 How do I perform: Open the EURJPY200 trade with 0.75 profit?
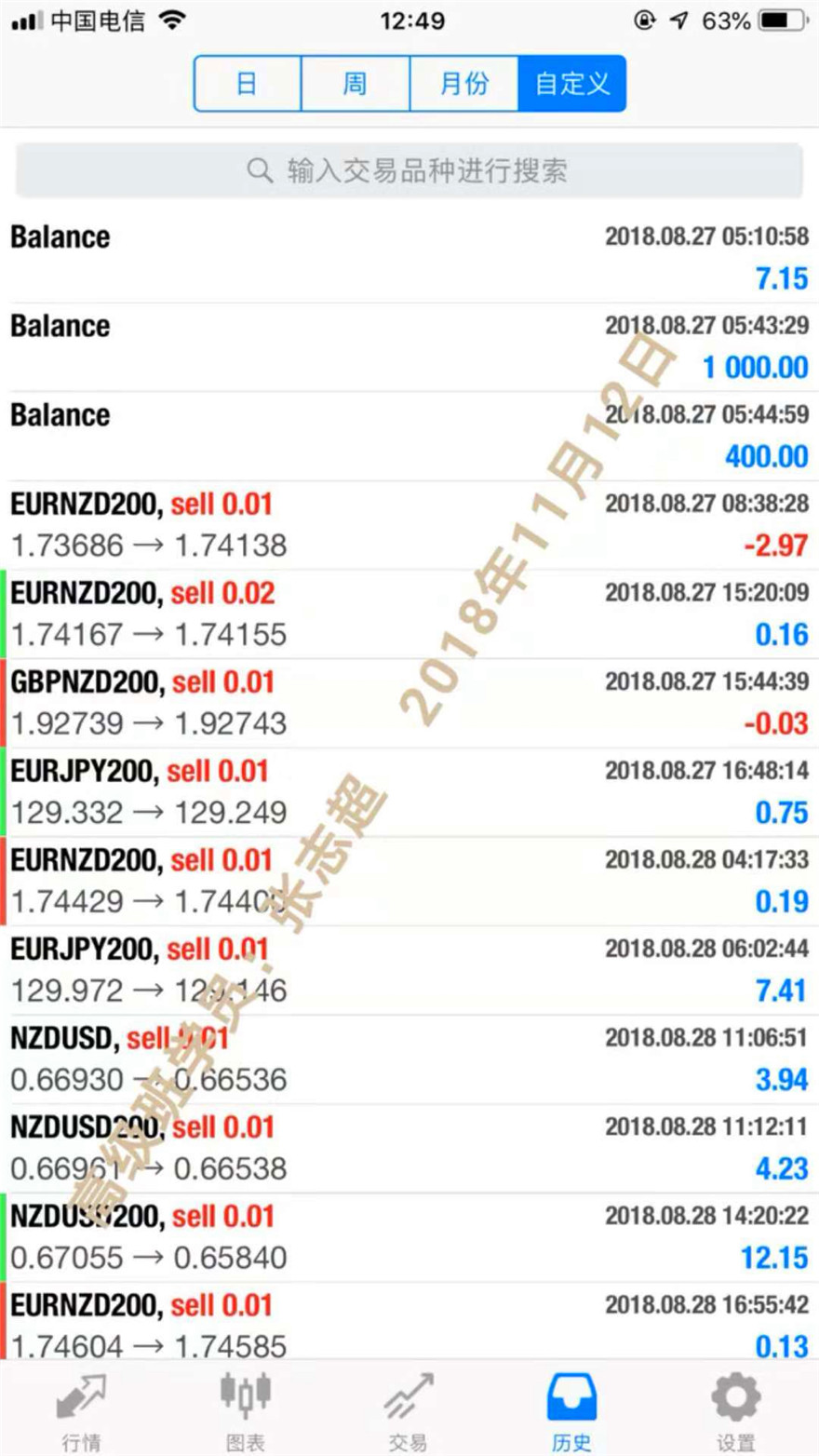pyautogui.click(x=409, y=792)
